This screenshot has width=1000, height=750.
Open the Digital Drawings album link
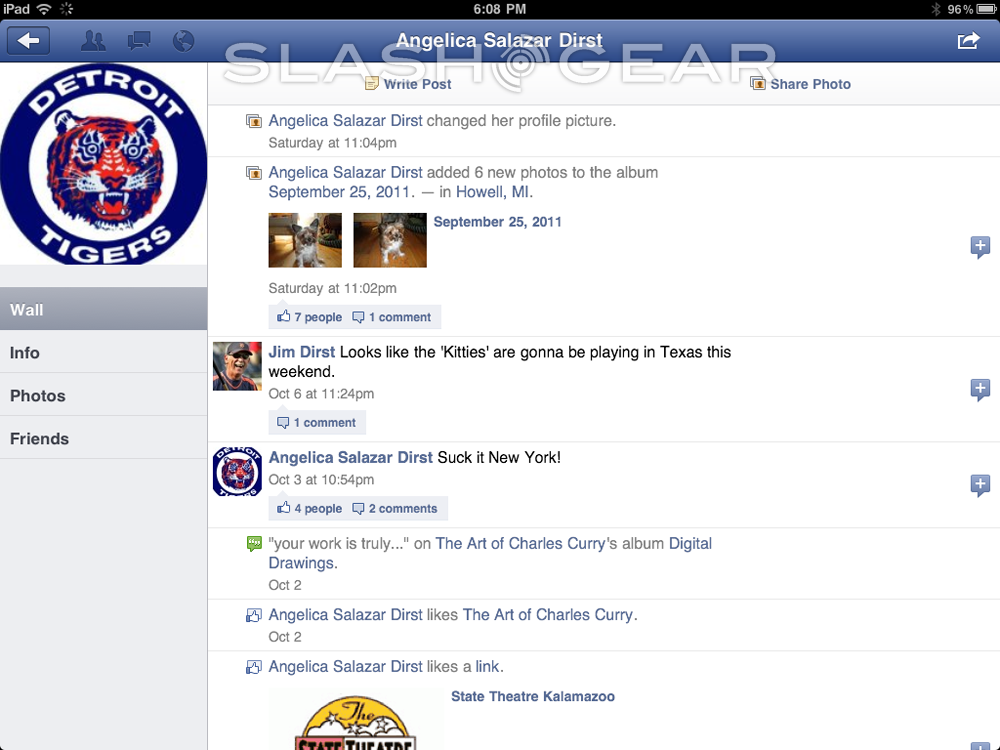pos(690,544)
